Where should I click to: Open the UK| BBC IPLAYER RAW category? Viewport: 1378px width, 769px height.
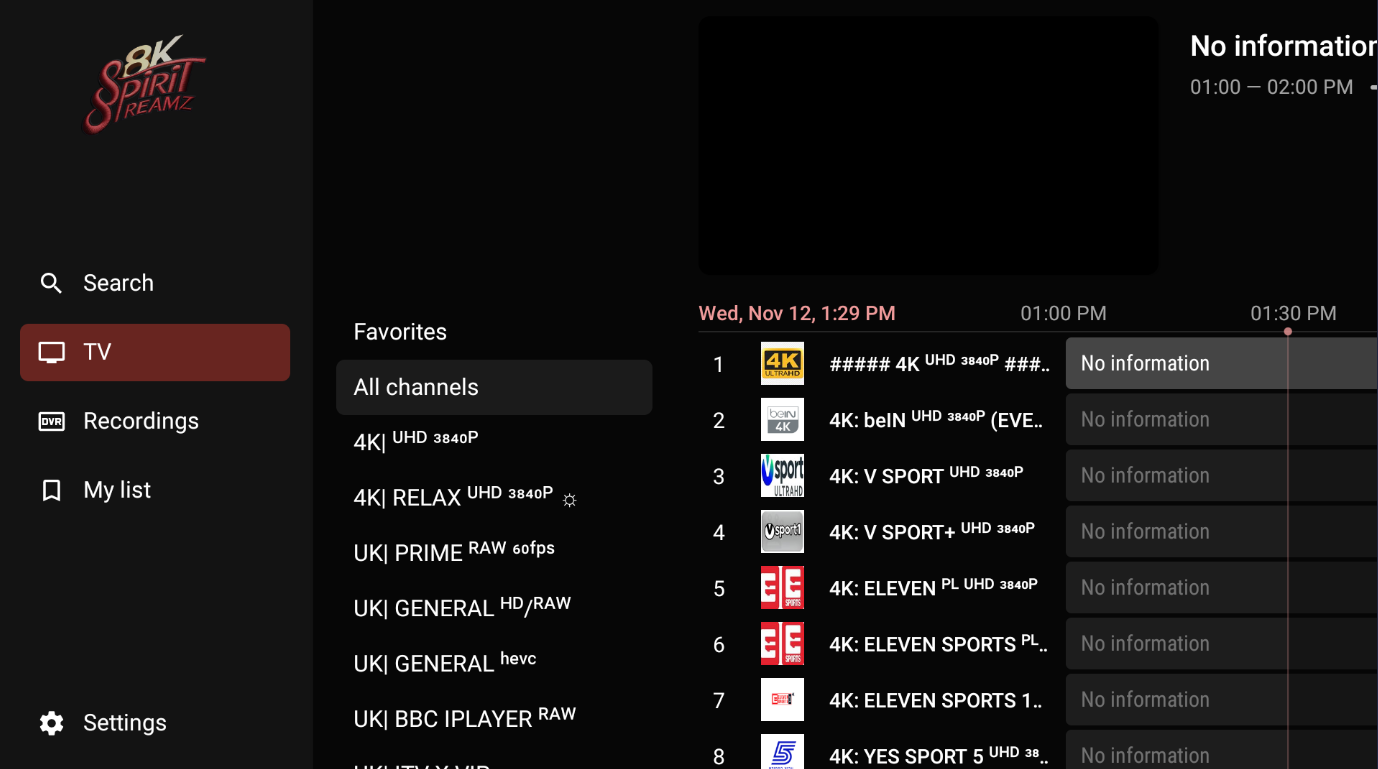click(x=465, y=718)
